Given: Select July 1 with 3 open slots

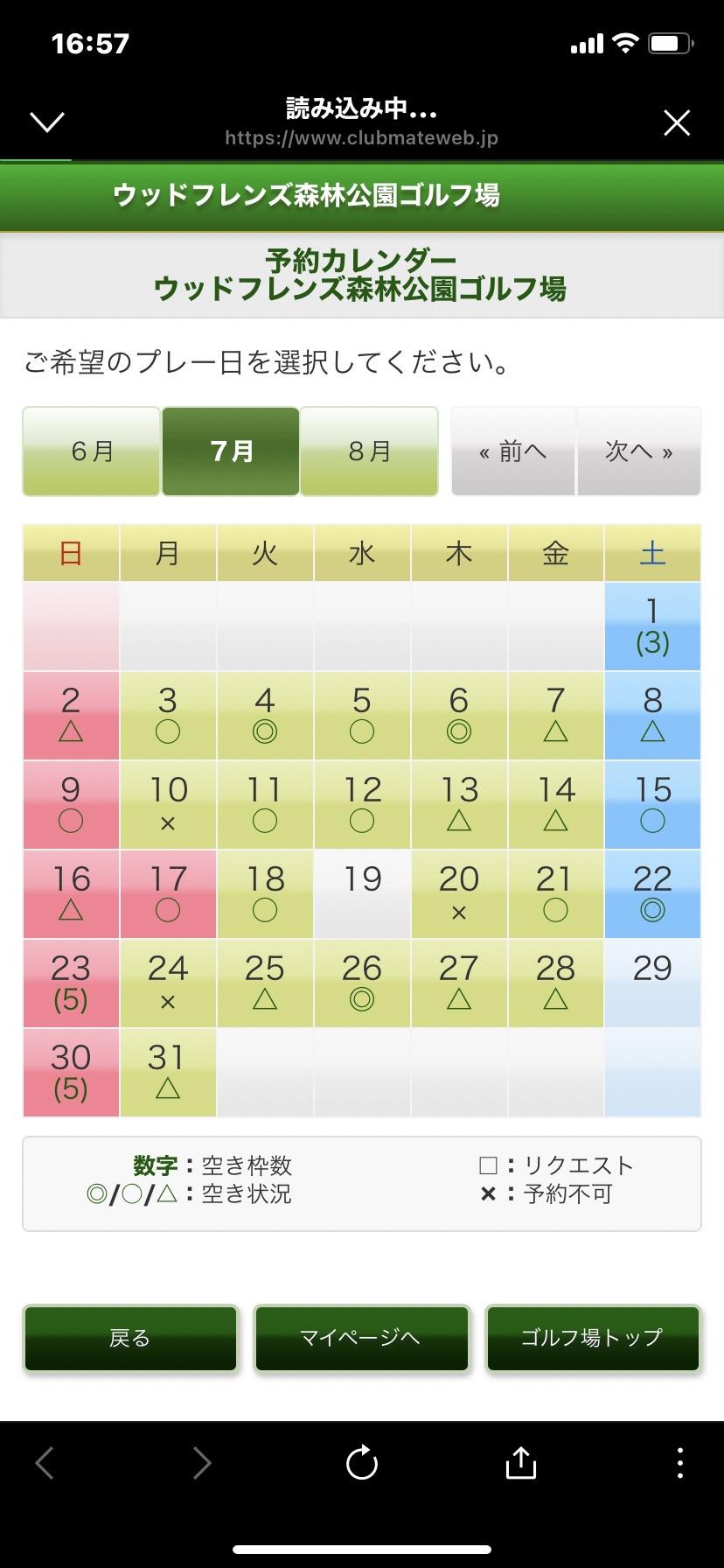Looking at the screenshot, I should coord(652,626).
